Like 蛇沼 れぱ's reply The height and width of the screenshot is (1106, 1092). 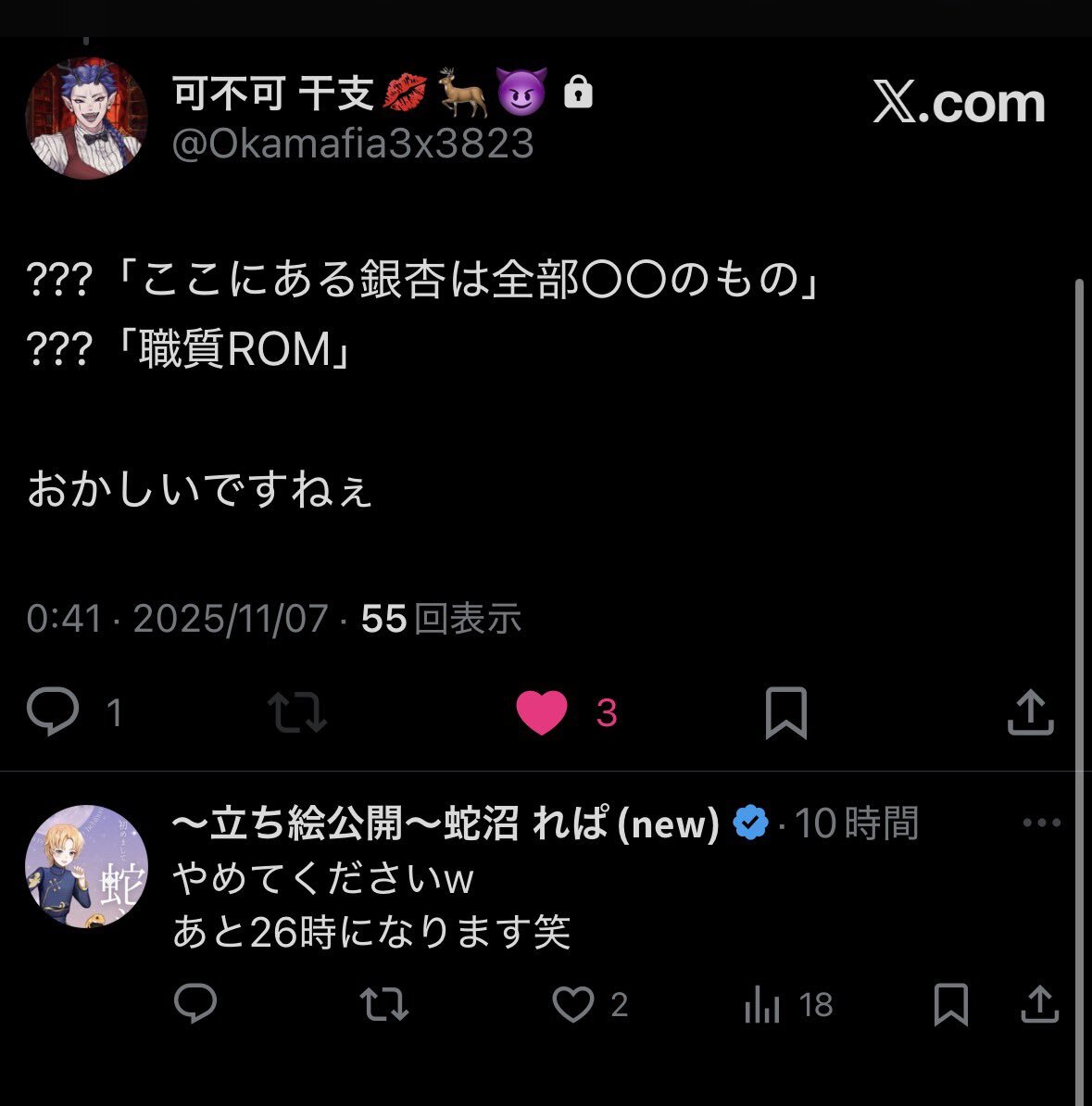point(573,1004)
